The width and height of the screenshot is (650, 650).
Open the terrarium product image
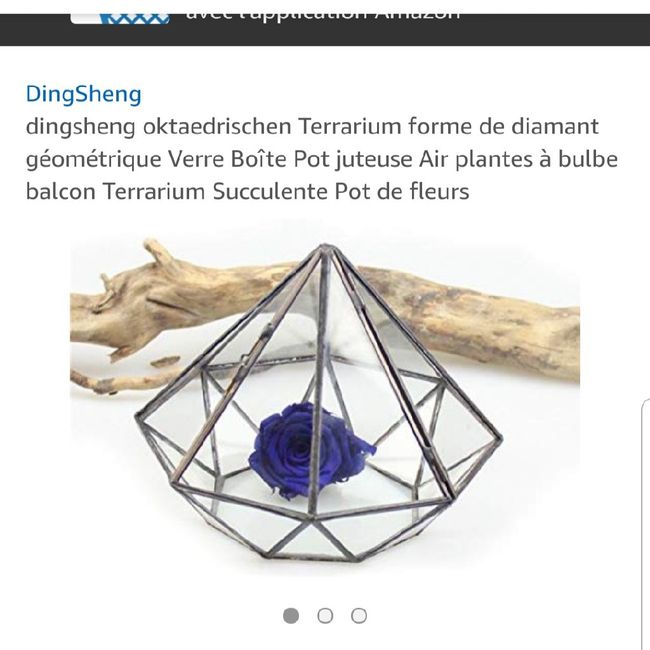click(324, 400)
